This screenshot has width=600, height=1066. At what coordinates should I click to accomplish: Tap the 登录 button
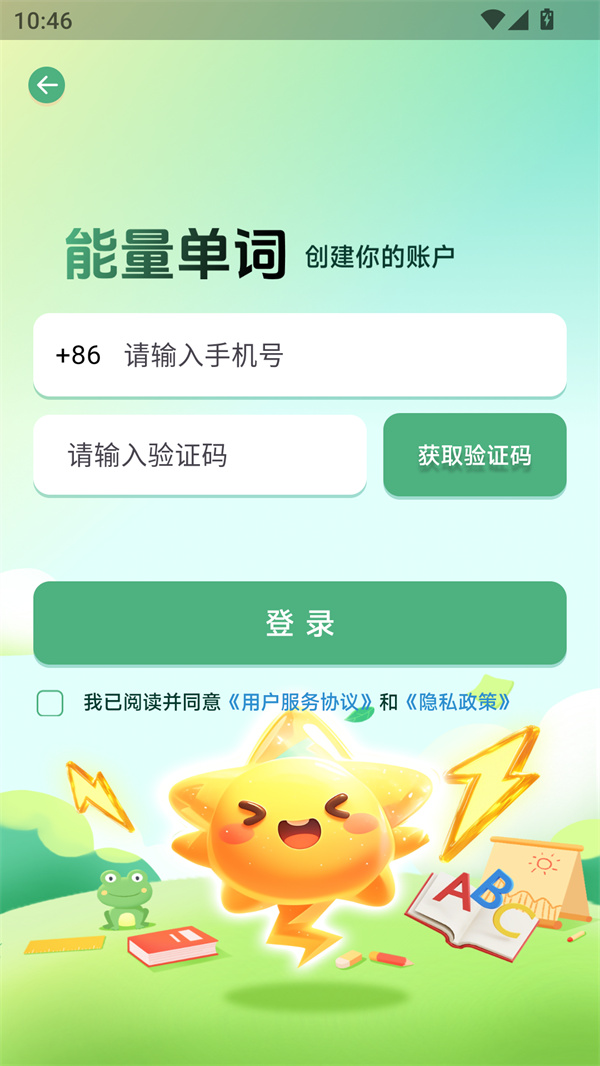click(300, 623)
